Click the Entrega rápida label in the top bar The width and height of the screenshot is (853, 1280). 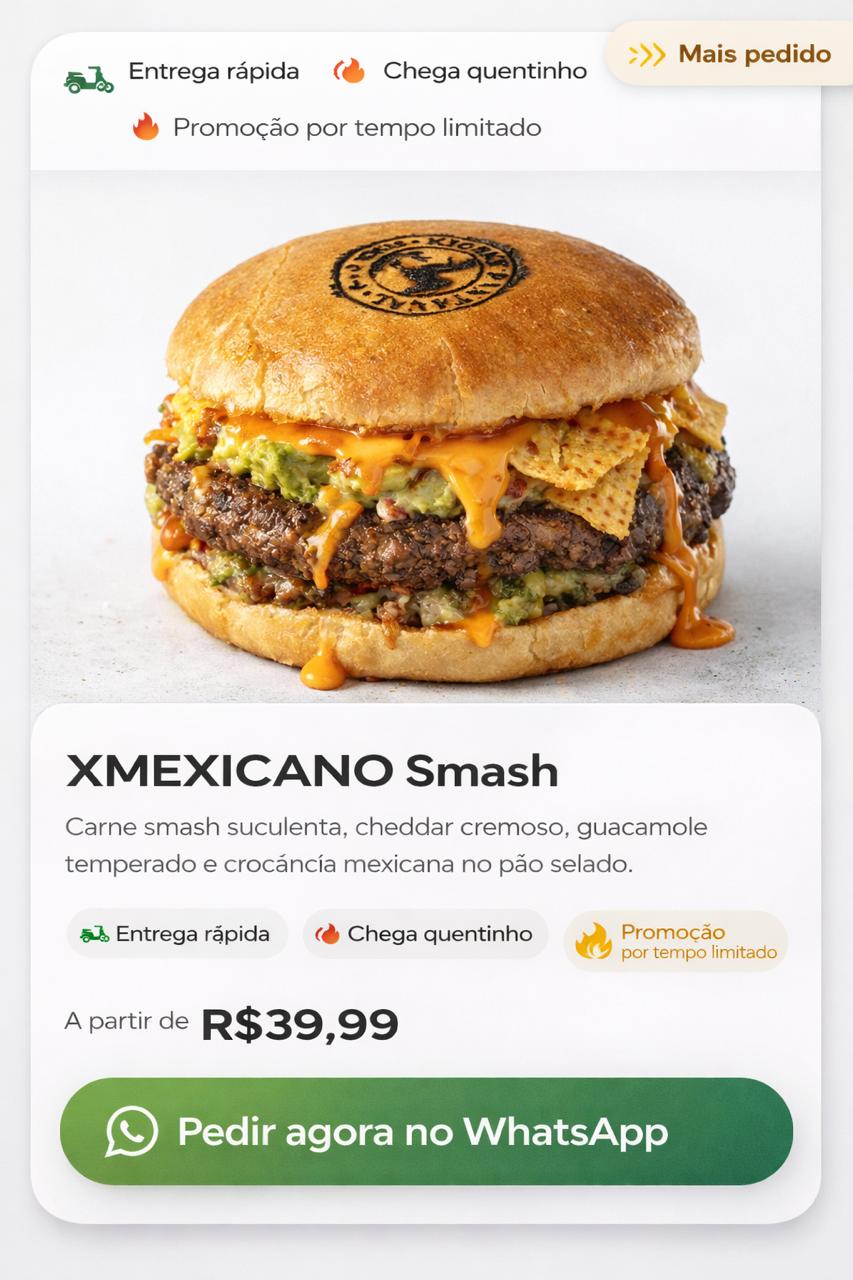[212, 71]
